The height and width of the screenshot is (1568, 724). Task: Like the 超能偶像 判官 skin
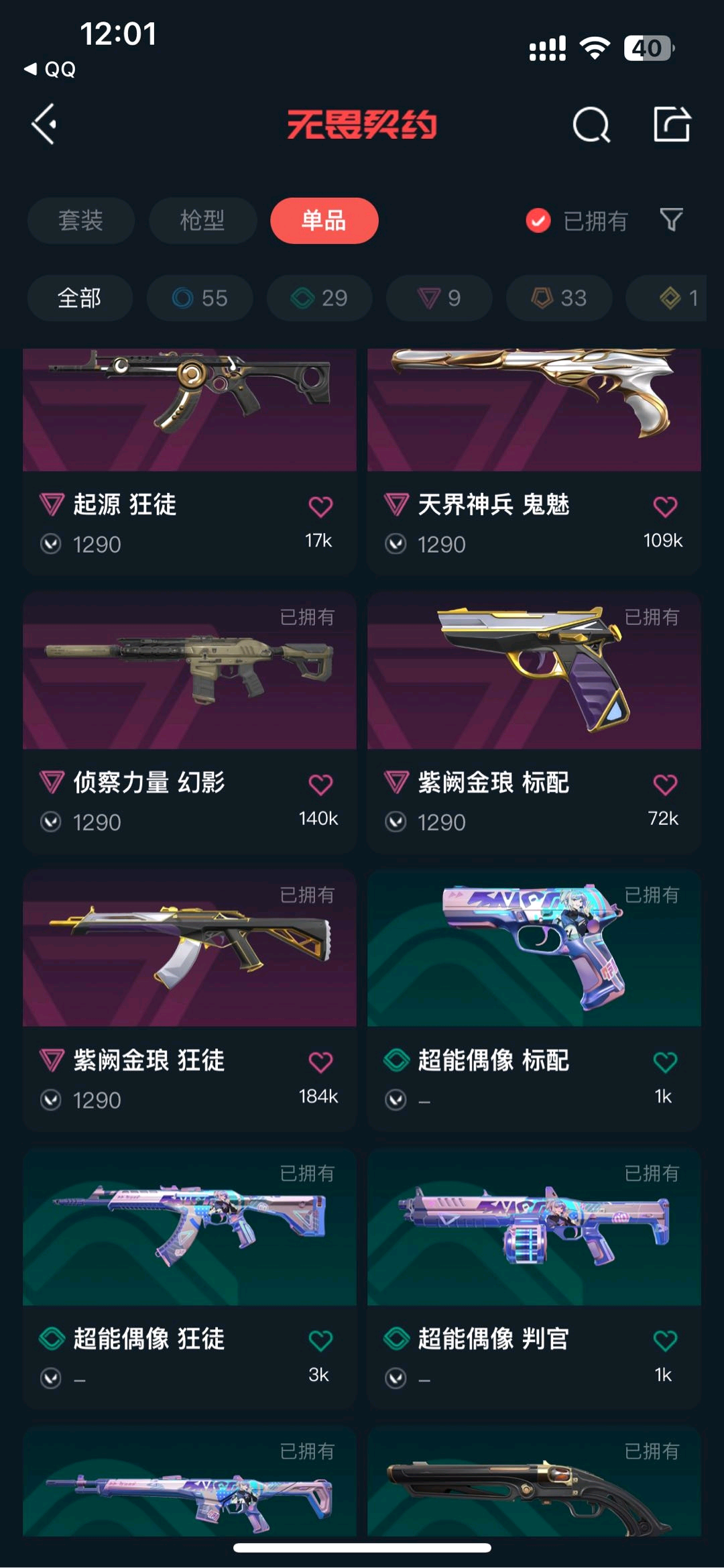coord(665,1341)
